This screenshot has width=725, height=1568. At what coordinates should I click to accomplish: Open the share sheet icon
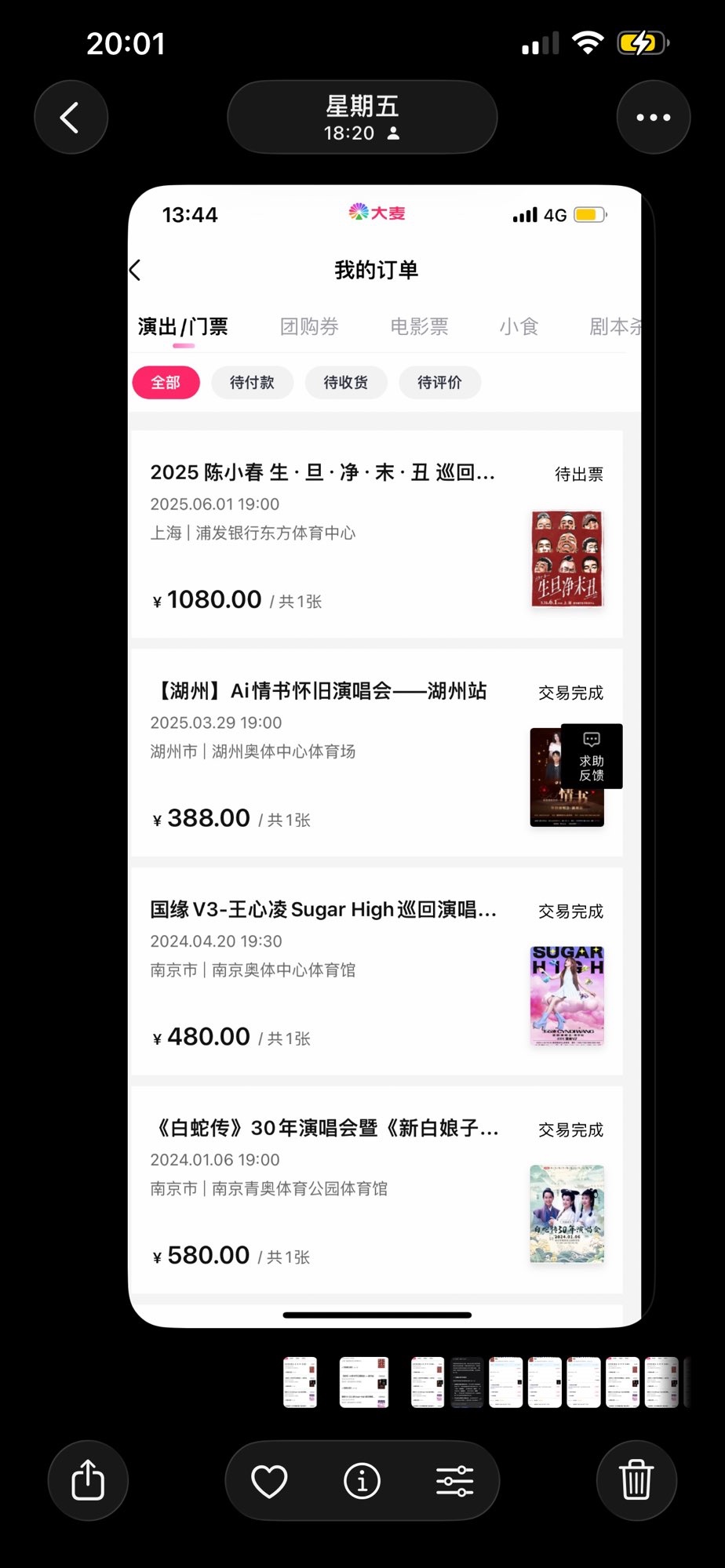tap(87, 1479)
